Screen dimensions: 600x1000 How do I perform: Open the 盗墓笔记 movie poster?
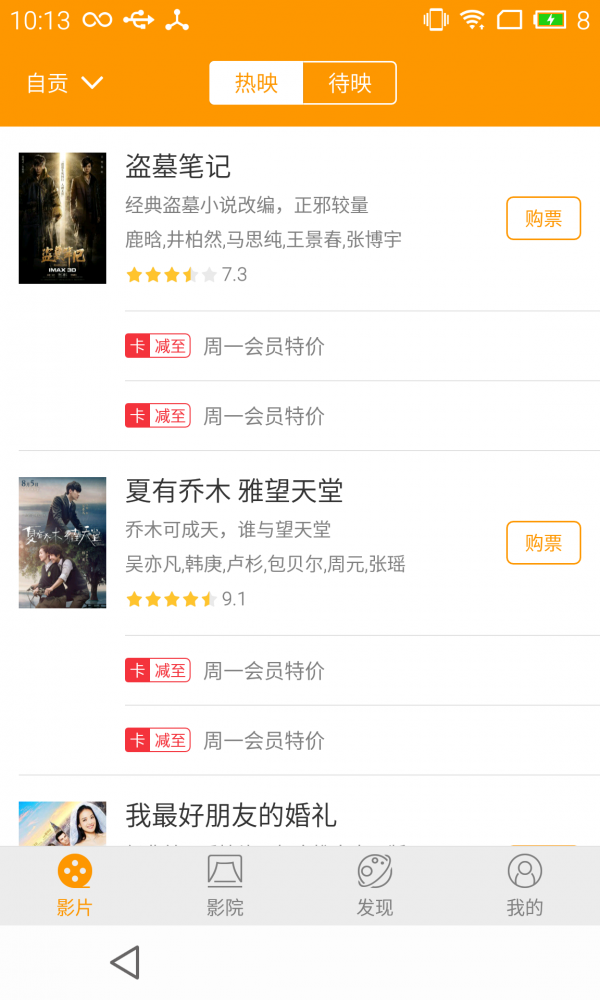pos(62,218)
